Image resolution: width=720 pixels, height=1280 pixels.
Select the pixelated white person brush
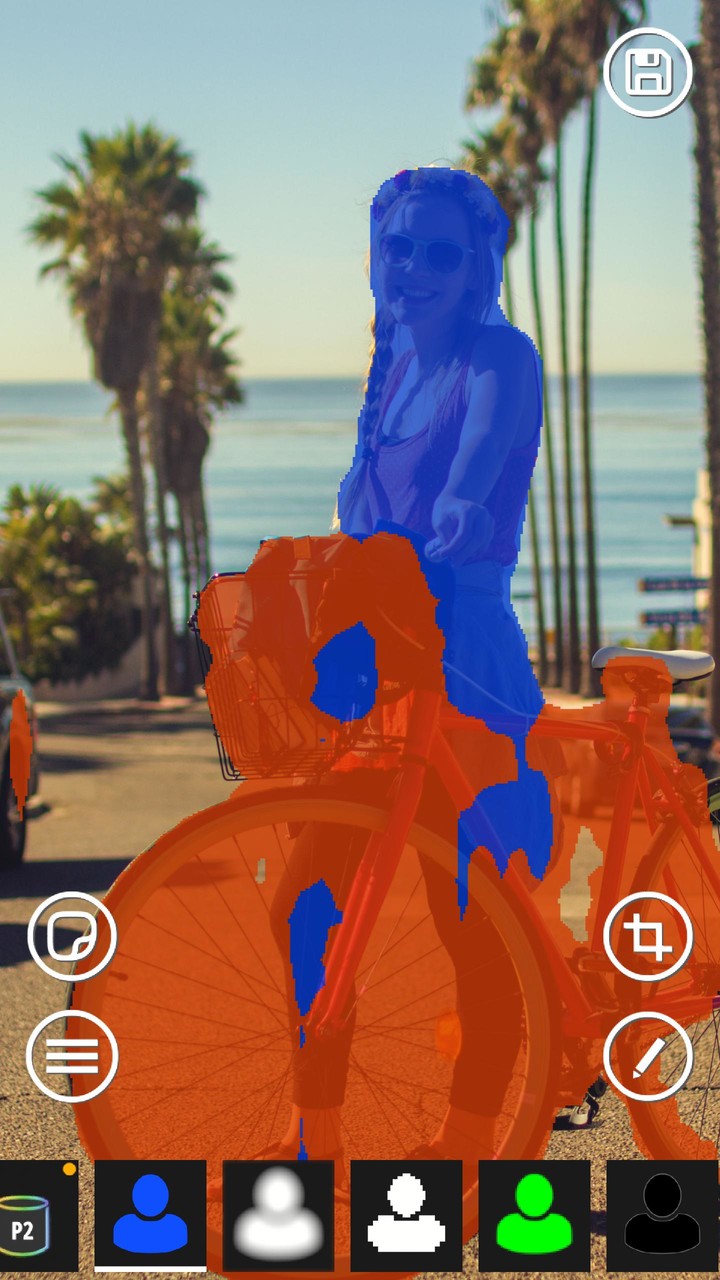(404, 1215)
